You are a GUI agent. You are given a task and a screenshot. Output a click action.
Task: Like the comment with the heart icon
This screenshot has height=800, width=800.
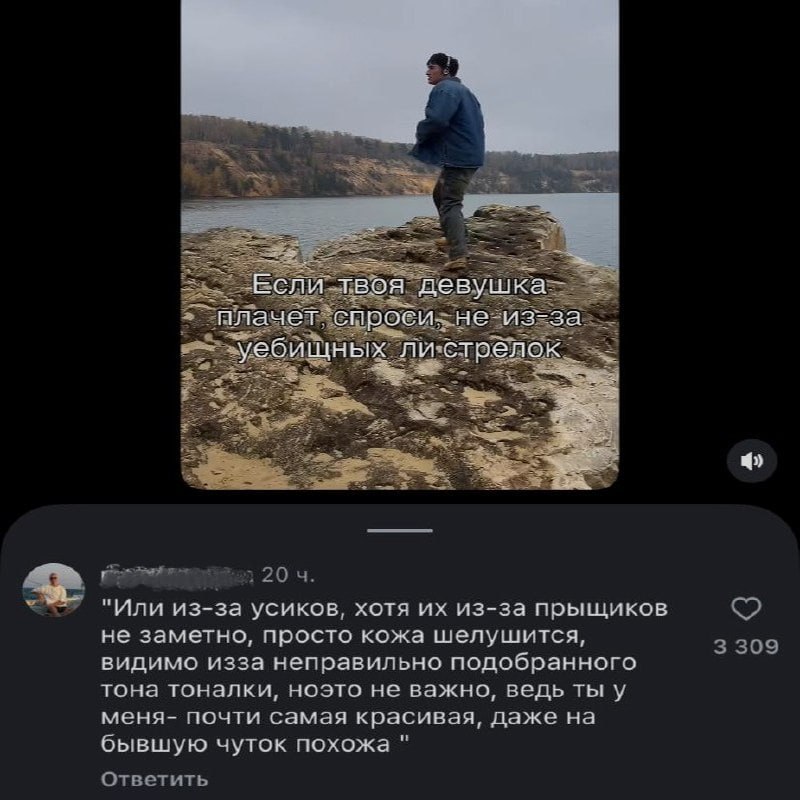[747, 609]
